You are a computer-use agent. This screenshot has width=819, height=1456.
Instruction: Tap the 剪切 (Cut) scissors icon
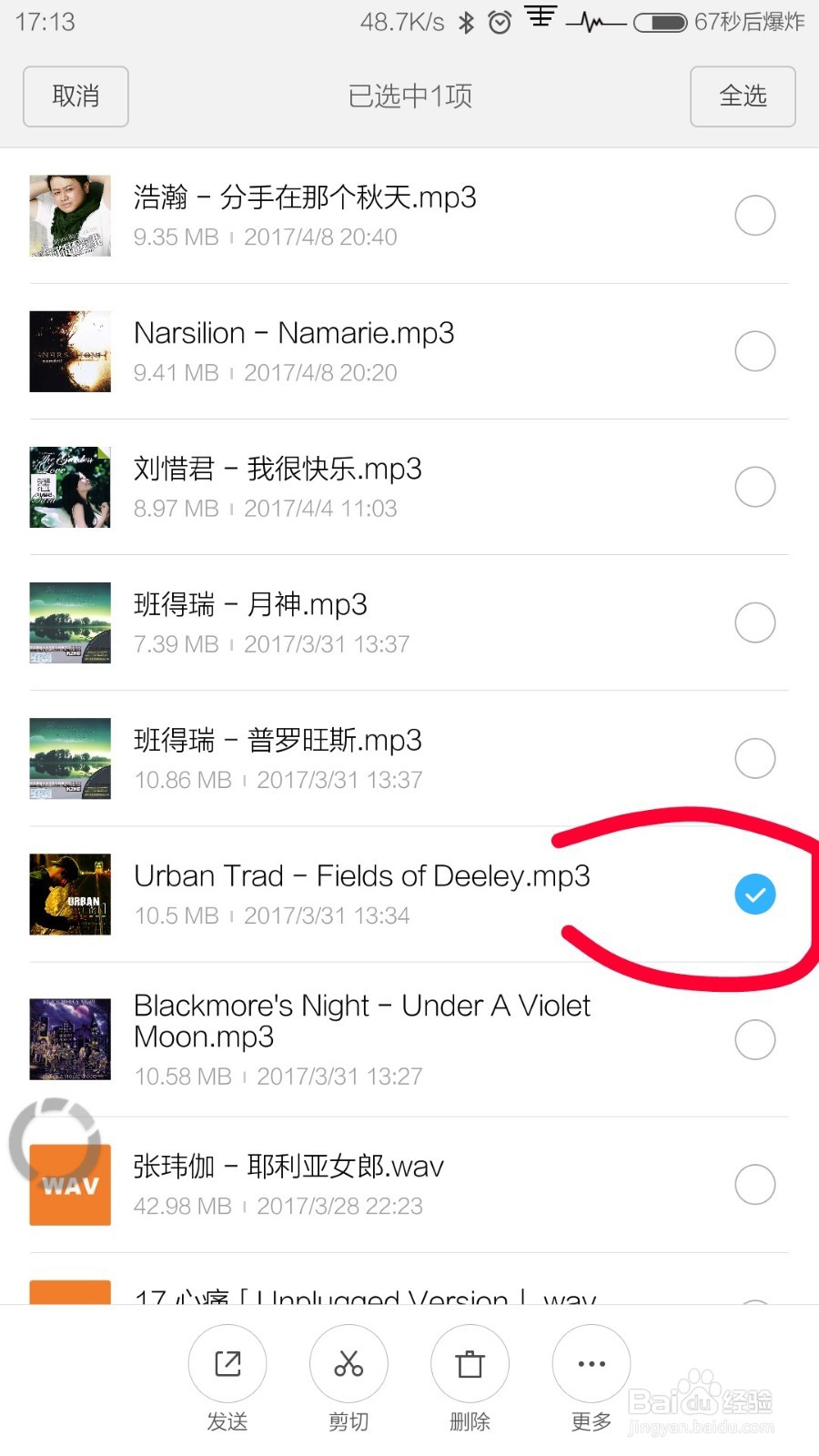click(349, 1365)
